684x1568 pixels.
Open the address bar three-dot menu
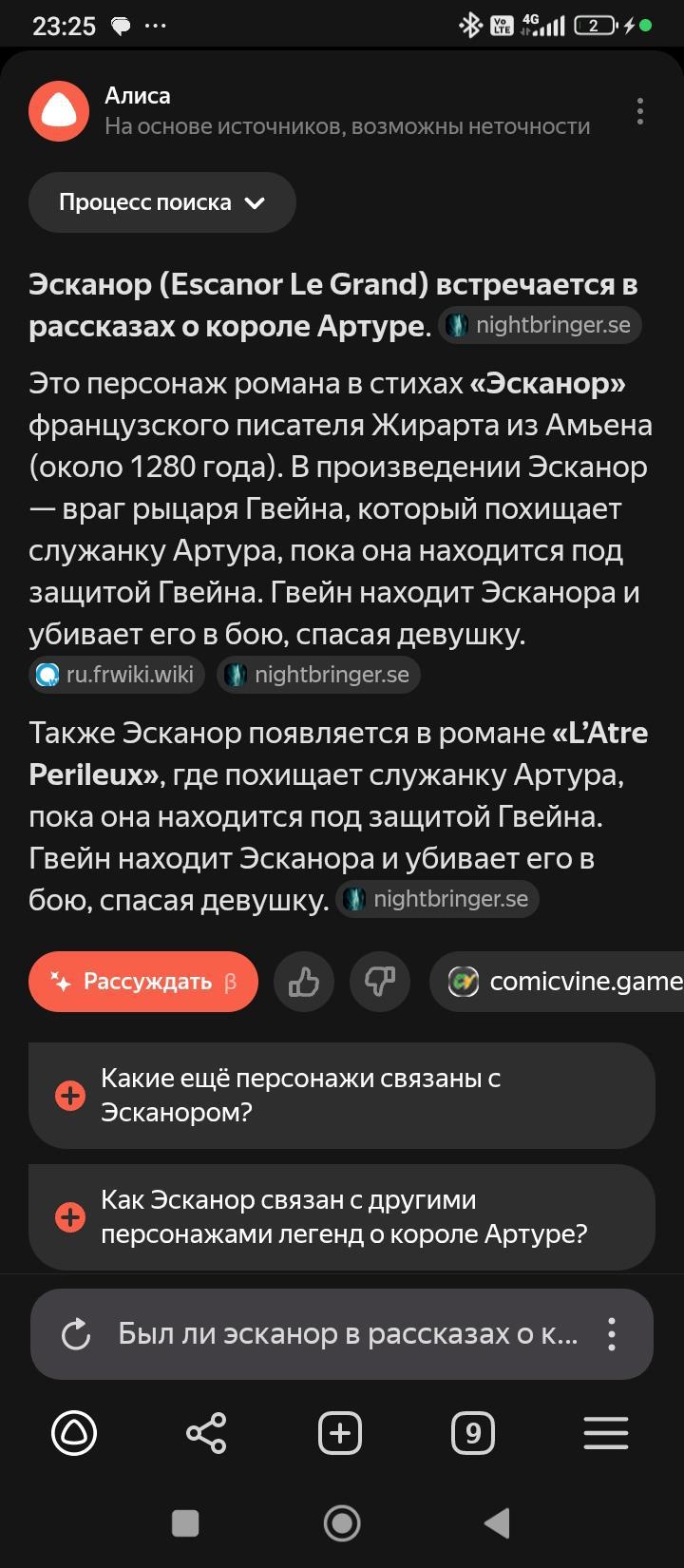(x=612, y=1334)
